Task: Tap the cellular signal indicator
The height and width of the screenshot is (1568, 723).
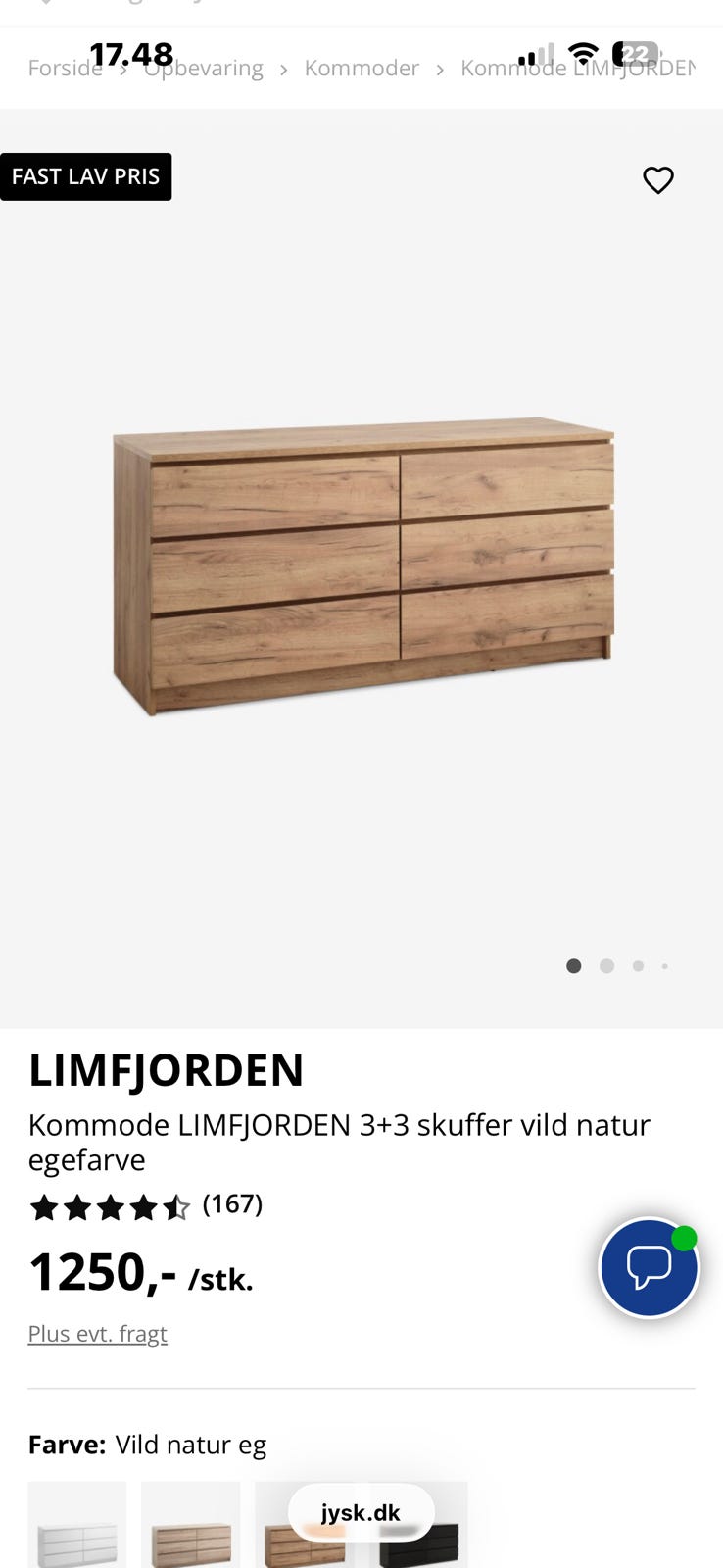Action: (x=538, y=55)
